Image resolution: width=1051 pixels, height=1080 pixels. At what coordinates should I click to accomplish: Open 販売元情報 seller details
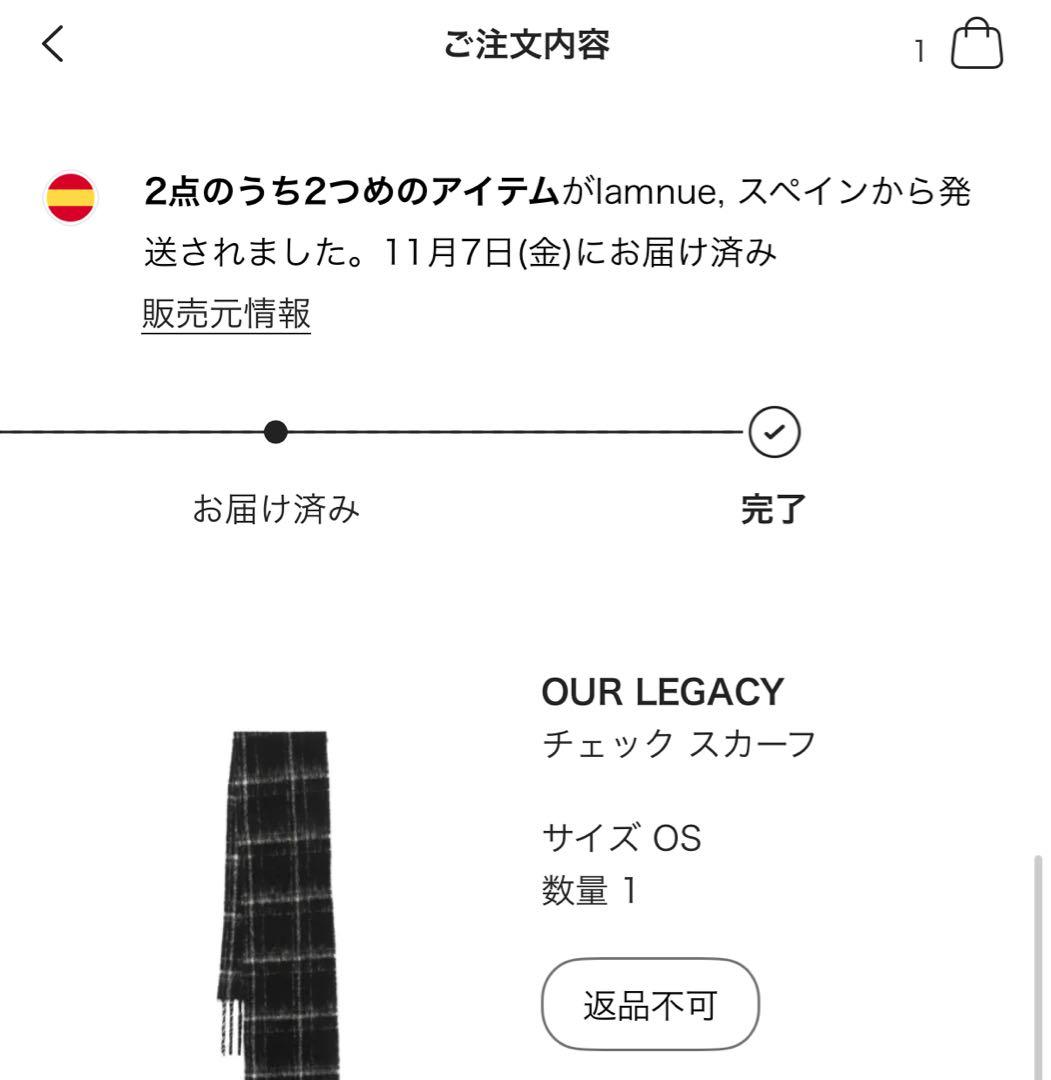[224, 315]
